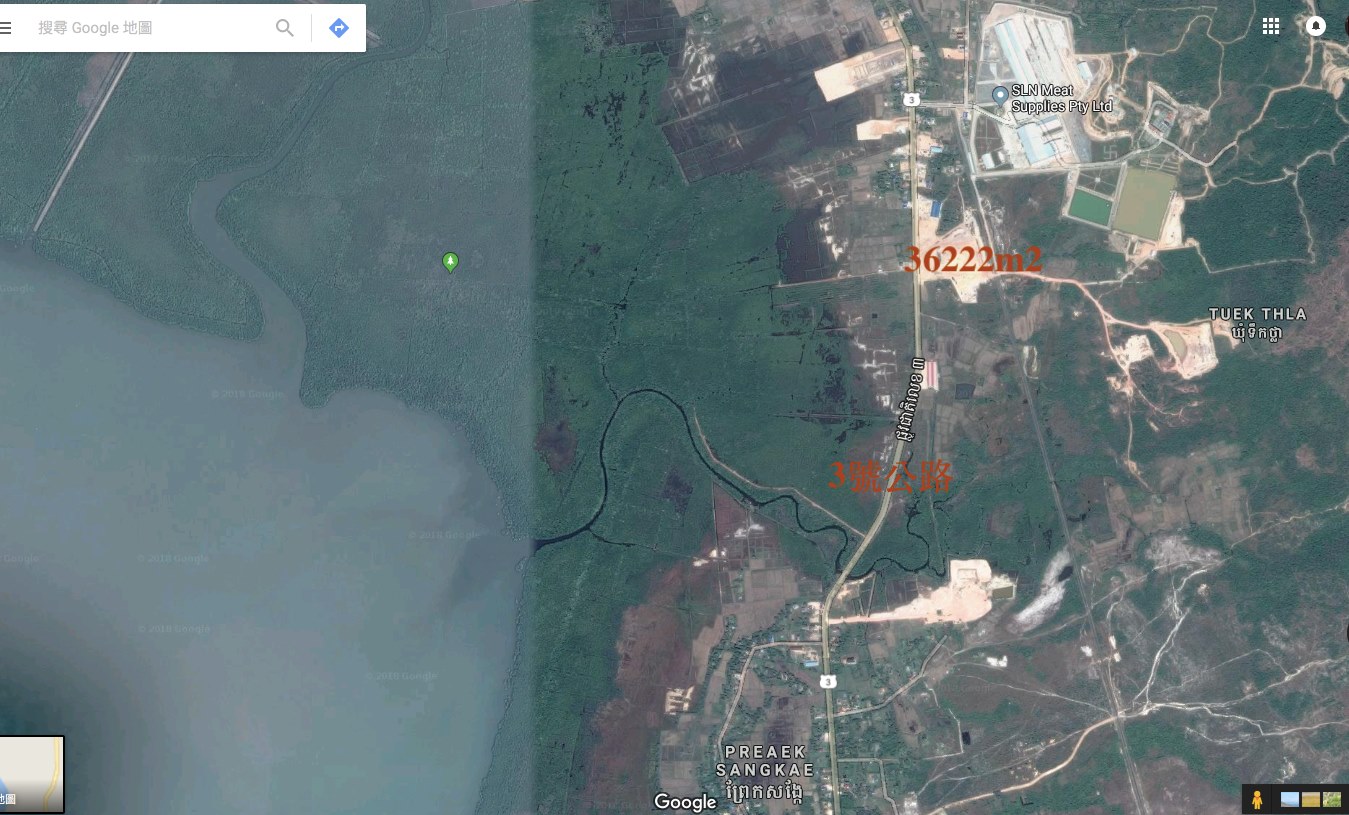The image size is (1349, 815).
Task: Open the Google apps grid
Action: click(1271, 27)
